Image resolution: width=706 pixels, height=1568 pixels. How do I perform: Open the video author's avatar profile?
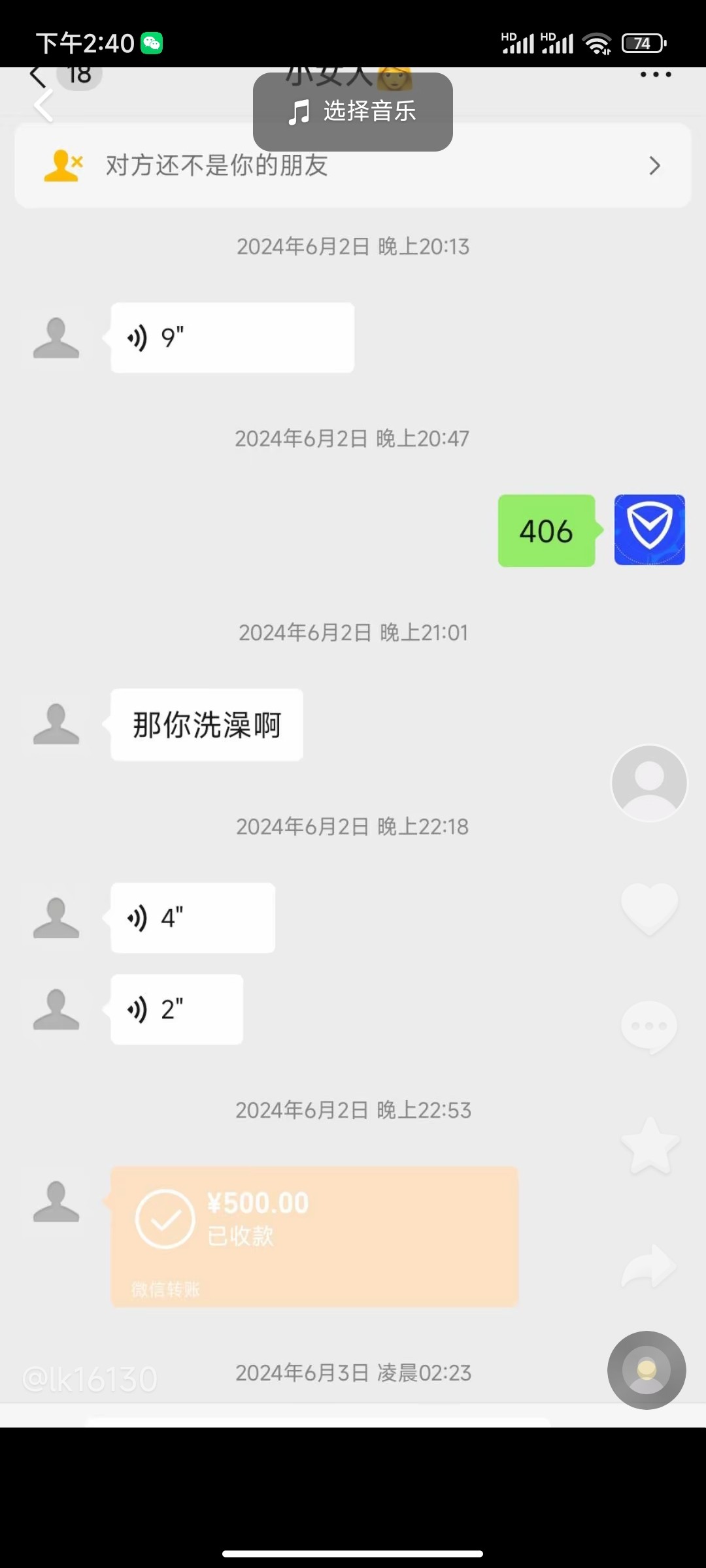coord(649,783)
